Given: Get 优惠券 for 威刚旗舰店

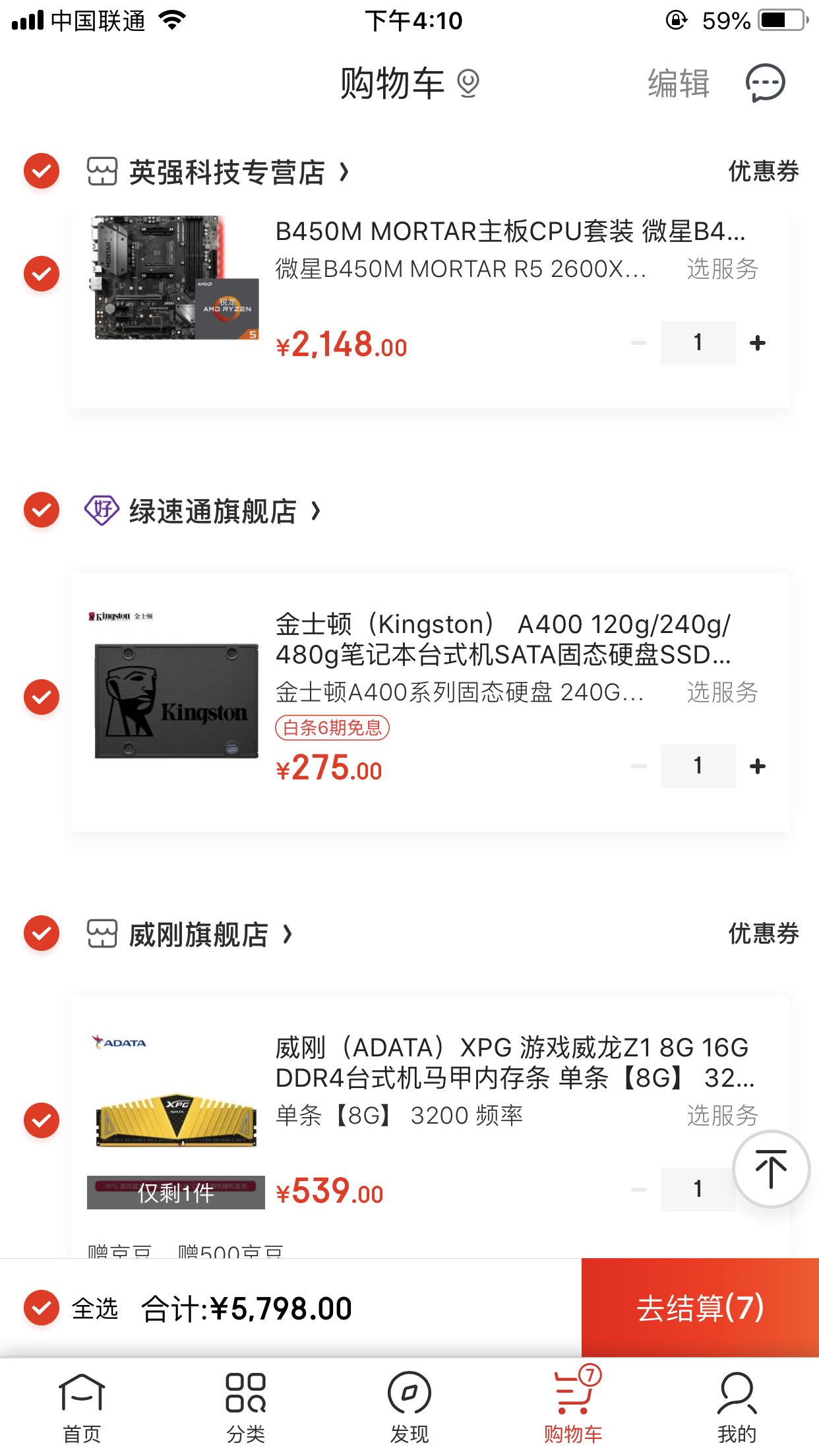Looking at the screenshot, I should 763,933.
